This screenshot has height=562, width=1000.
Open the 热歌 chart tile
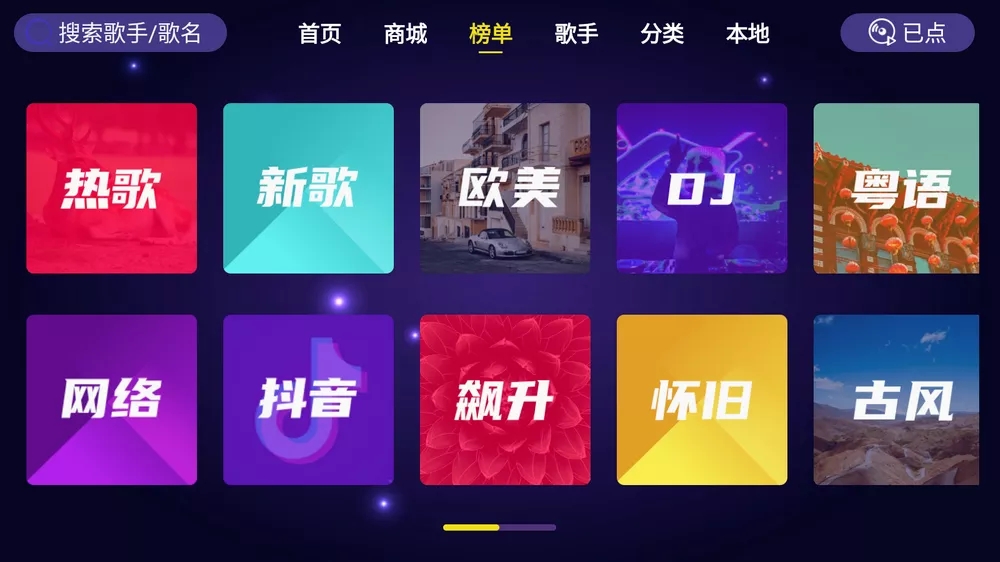111,188
